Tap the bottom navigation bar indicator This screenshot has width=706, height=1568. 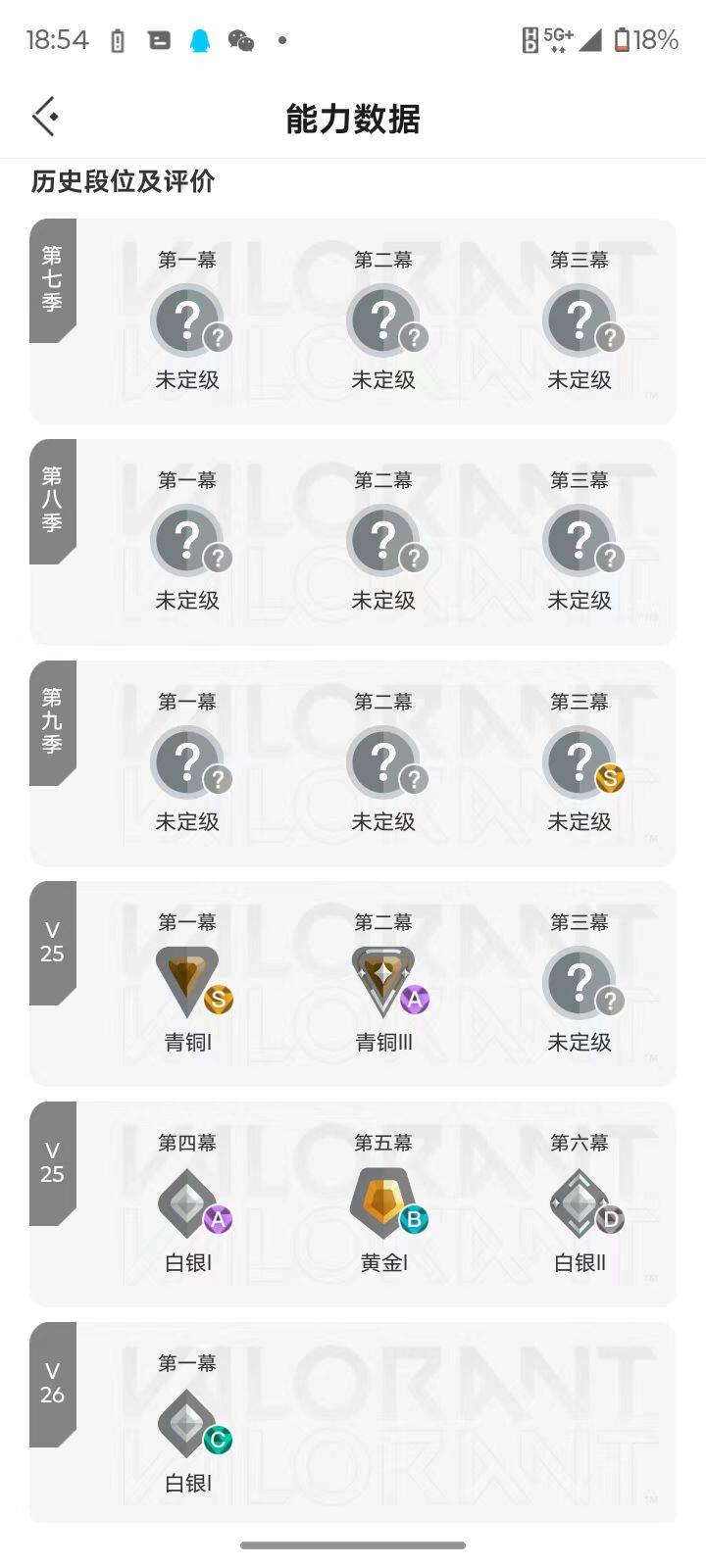coord(353,1543)
